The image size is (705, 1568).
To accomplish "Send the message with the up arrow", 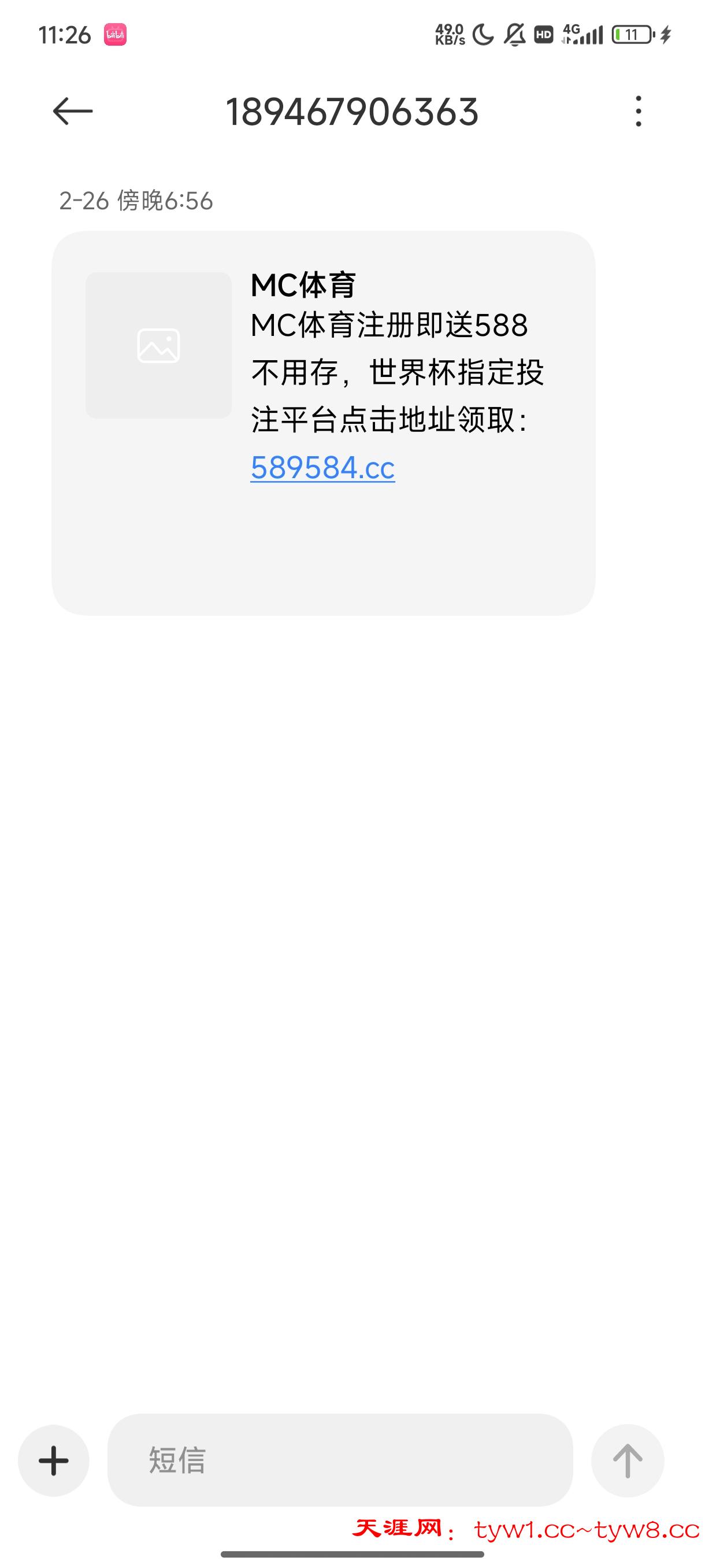I will (x=627, y=1460).
